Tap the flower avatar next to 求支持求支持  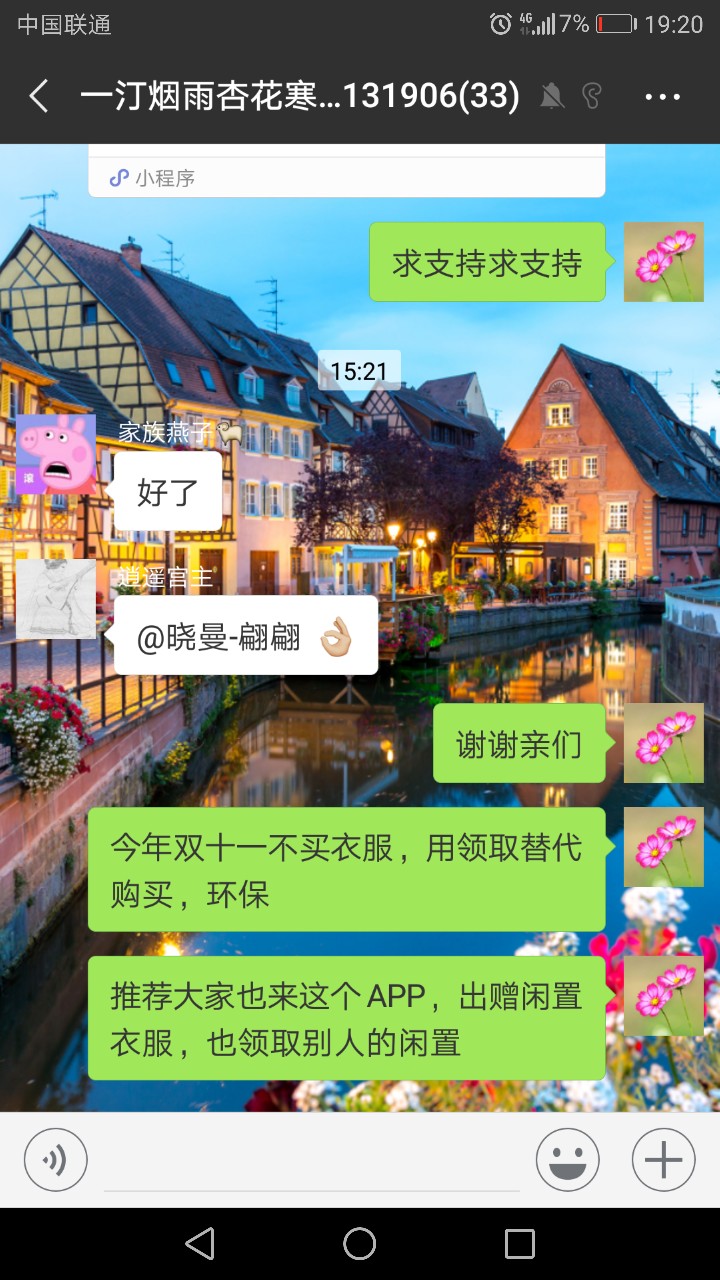point(664,262)
